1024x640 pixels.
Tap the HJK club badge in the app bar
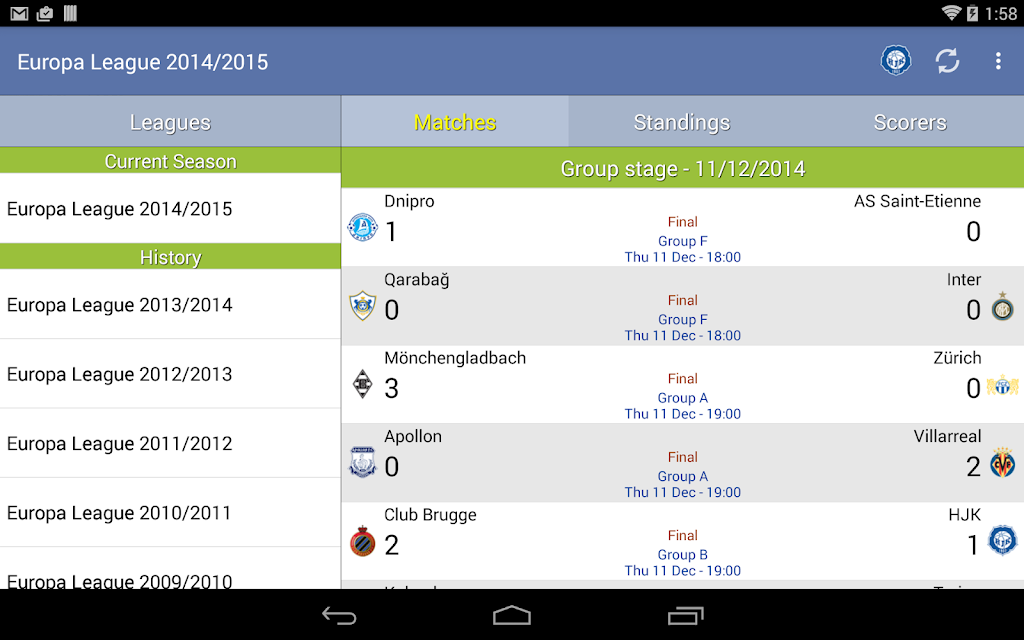click(x=895, y=61)
